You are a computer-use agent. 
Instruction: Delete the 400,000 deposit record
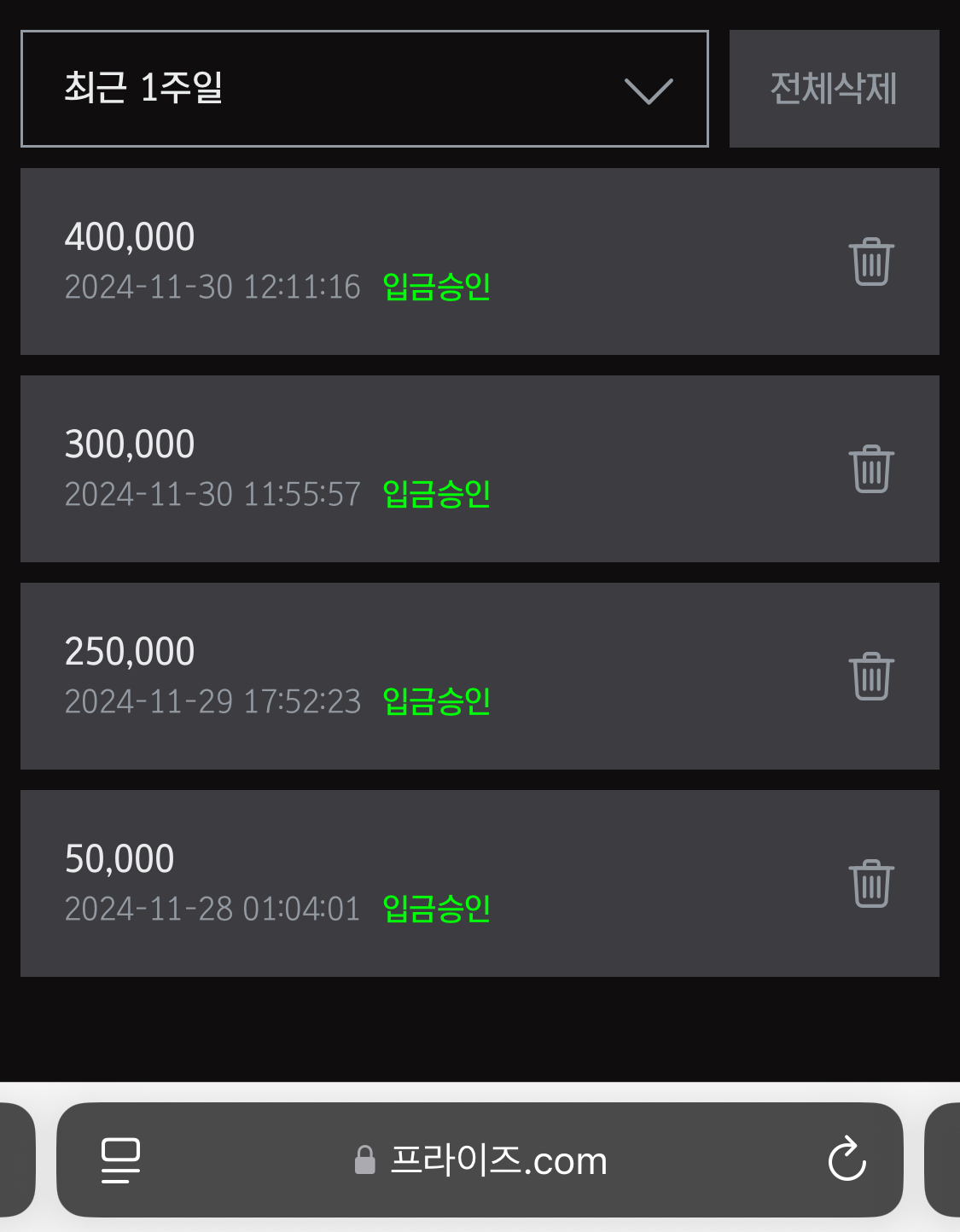871,261
